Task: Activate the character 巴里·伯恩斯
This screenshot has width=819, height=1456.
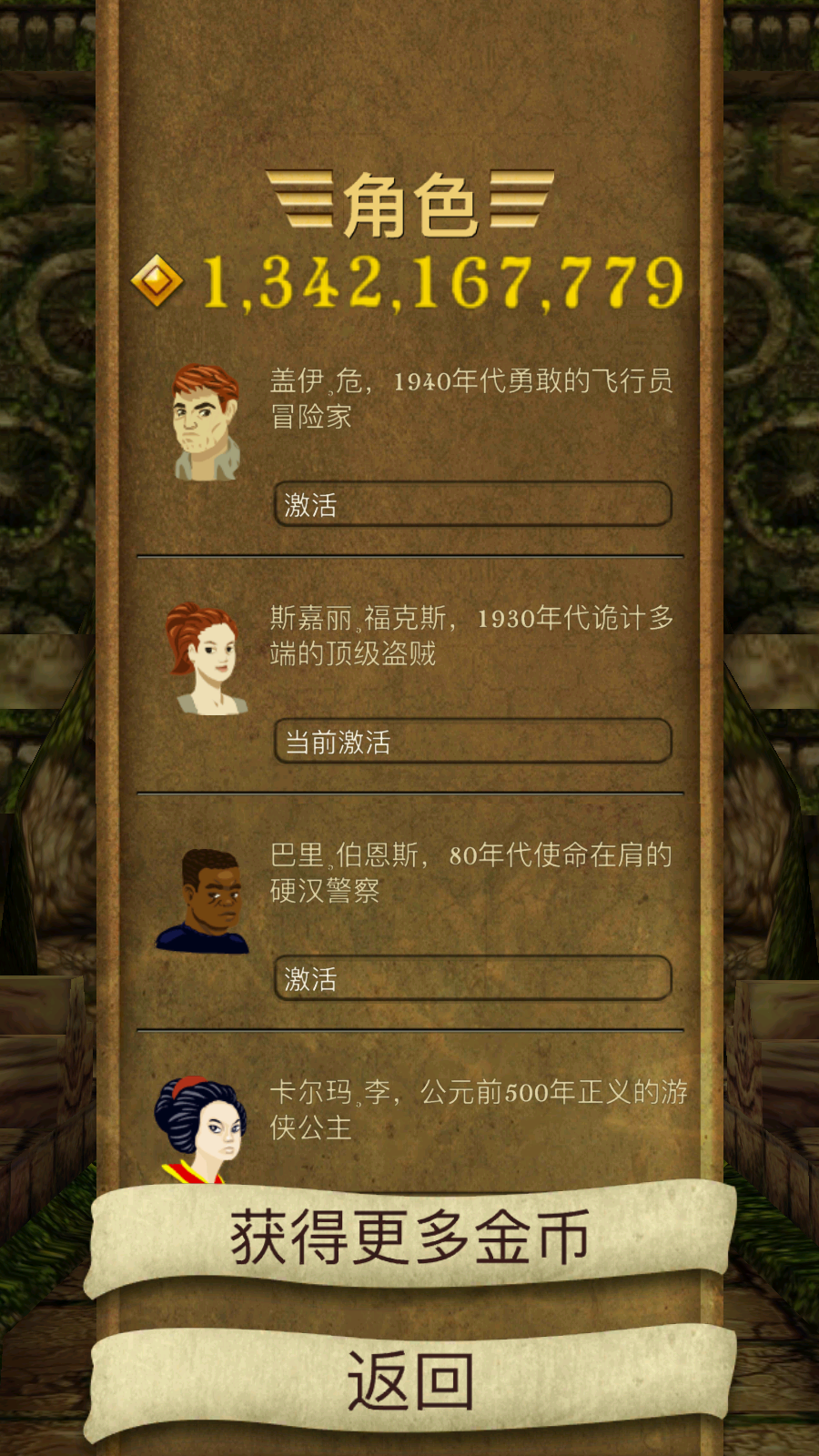Action: click(472, 978)
